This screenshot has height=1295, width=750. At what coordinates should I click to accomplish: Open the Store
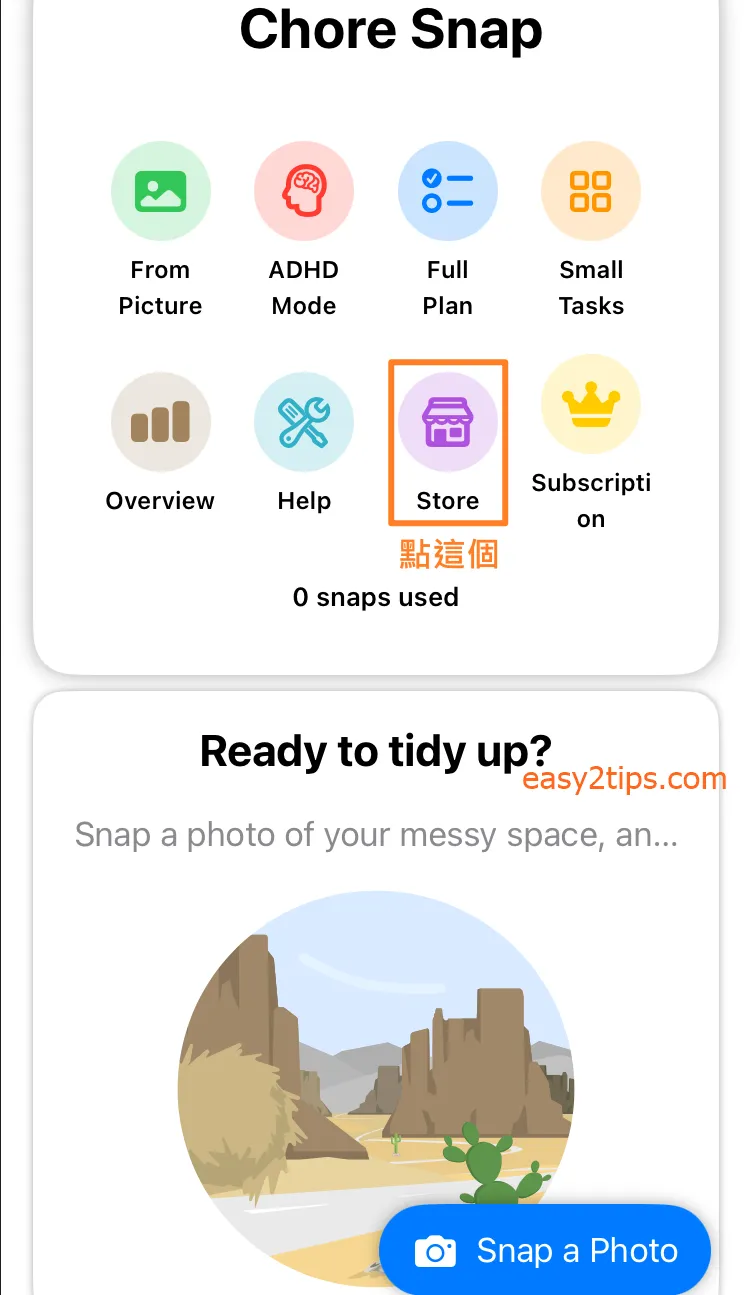(x=447, y=422)
